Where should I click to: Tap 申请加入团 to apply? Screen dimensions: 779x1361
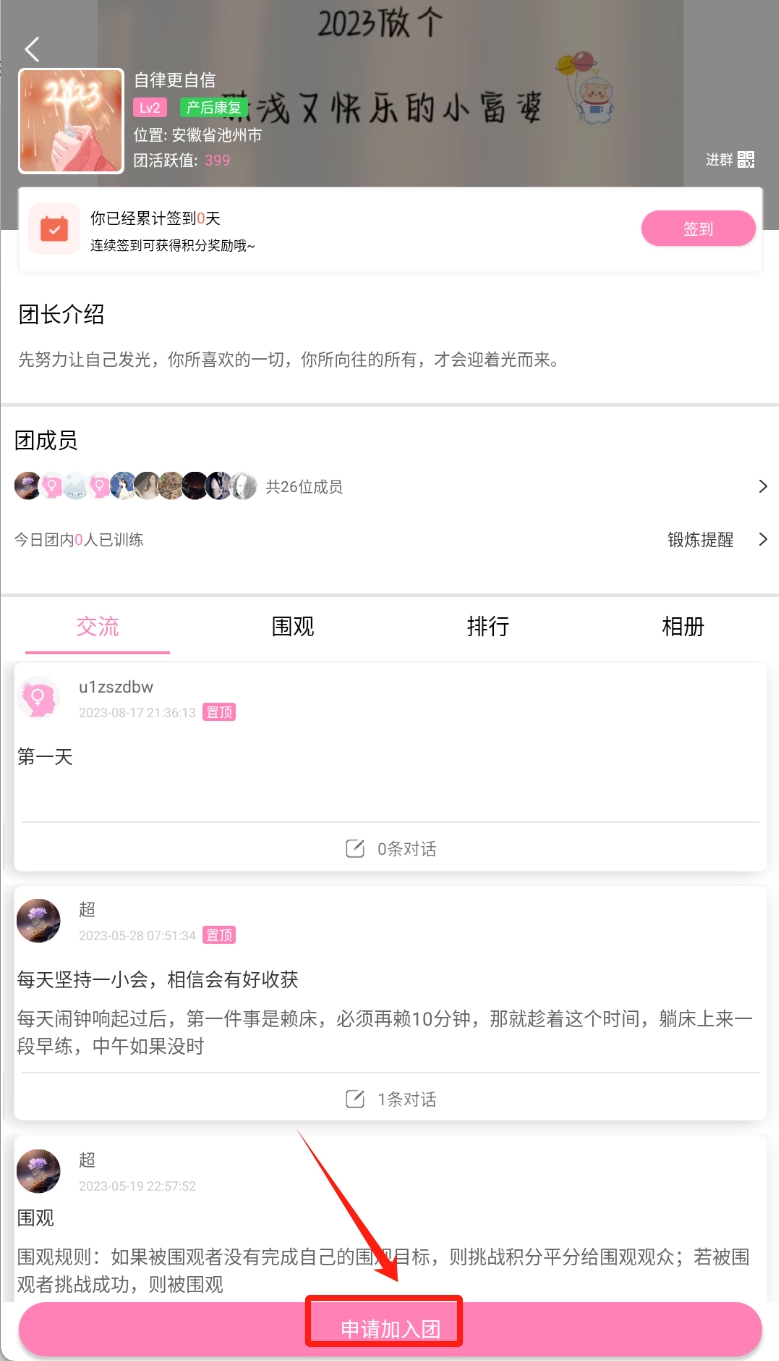(390, 1329)
